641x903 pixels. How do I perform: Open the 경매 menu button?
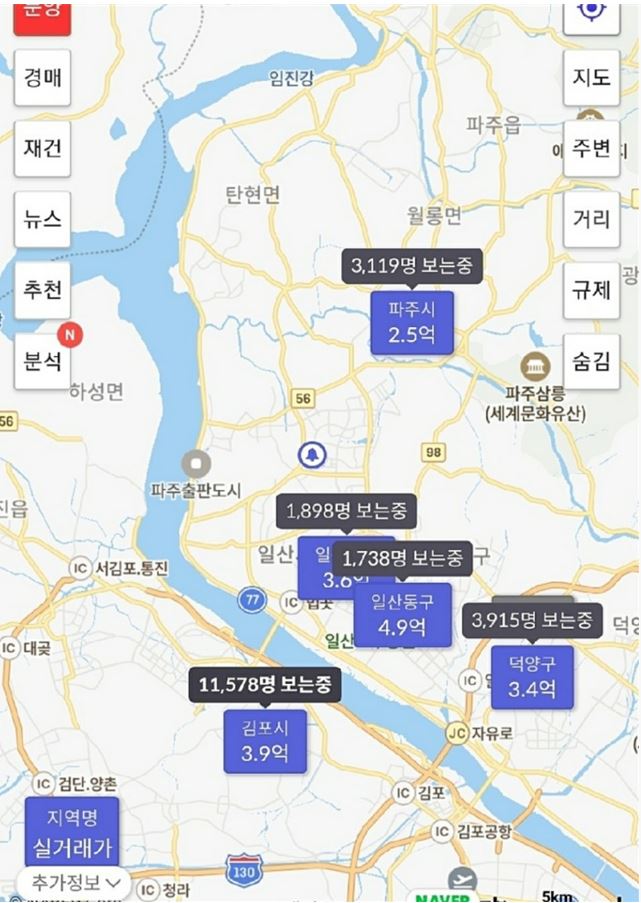coord(42,77)
